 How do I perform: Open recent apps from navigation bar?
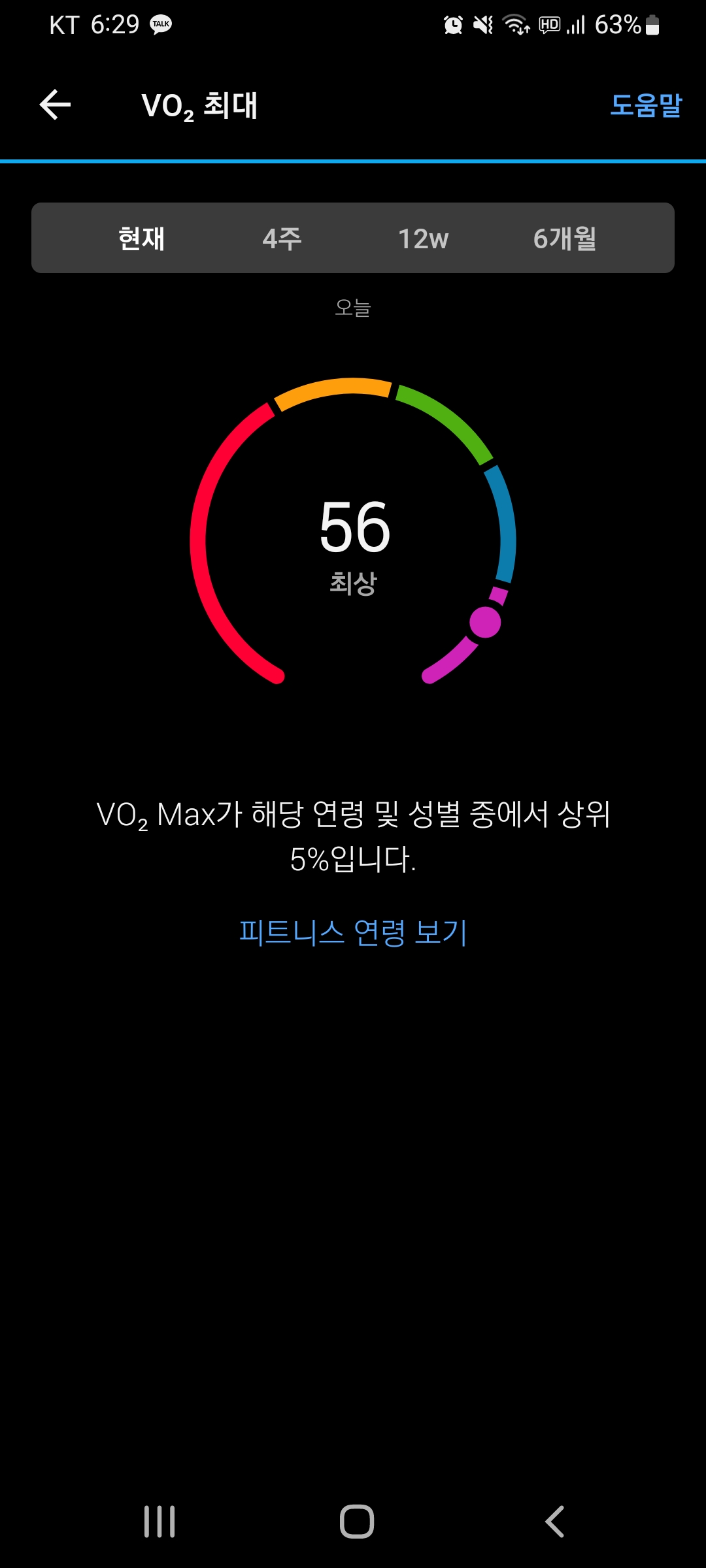click(x=160, y=1522)
